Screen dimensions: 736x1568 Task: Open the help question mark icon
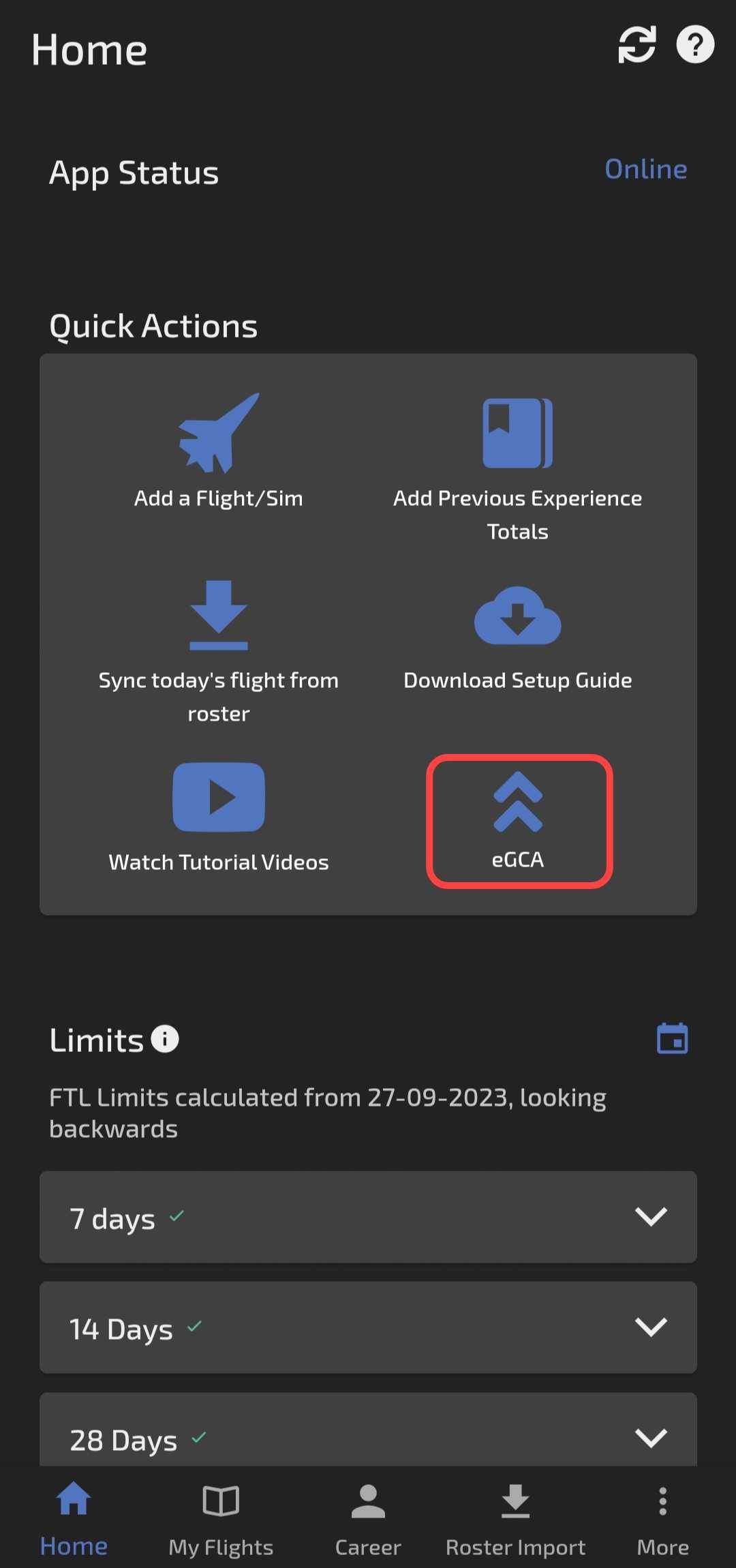coord(695,45)
